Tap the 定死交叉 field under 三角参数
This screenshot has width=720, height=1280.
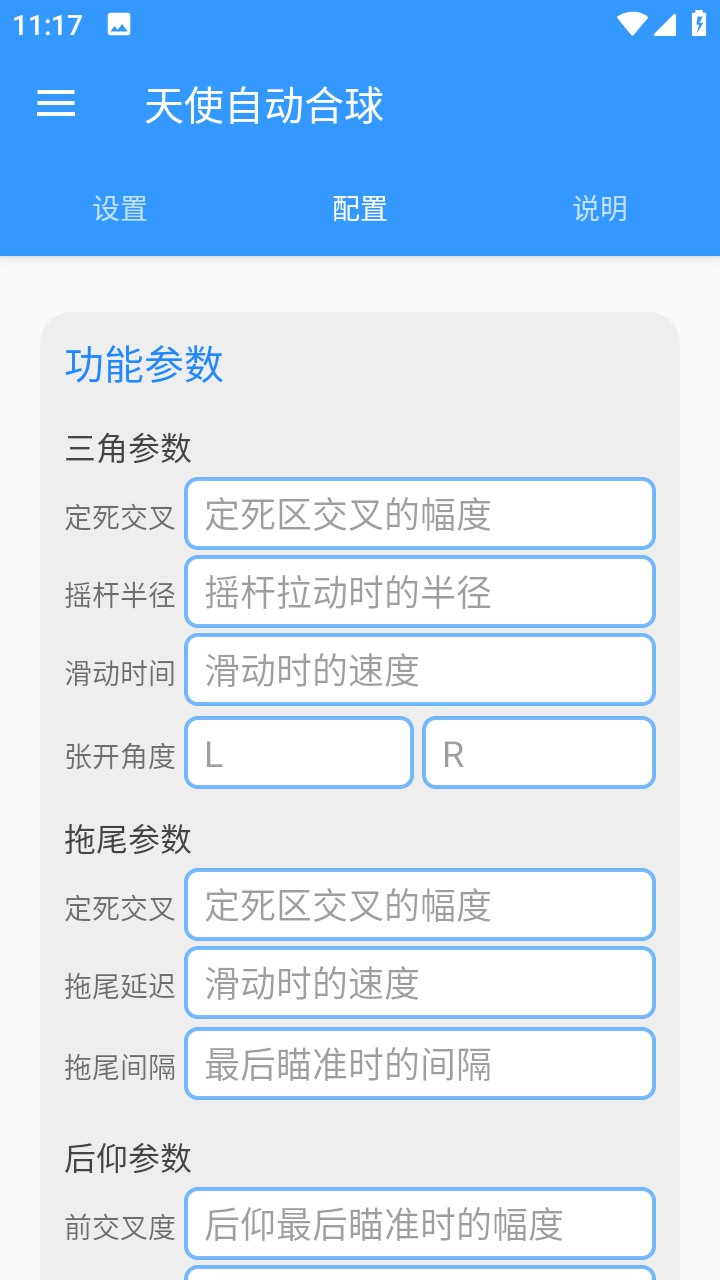coord(420,514)
